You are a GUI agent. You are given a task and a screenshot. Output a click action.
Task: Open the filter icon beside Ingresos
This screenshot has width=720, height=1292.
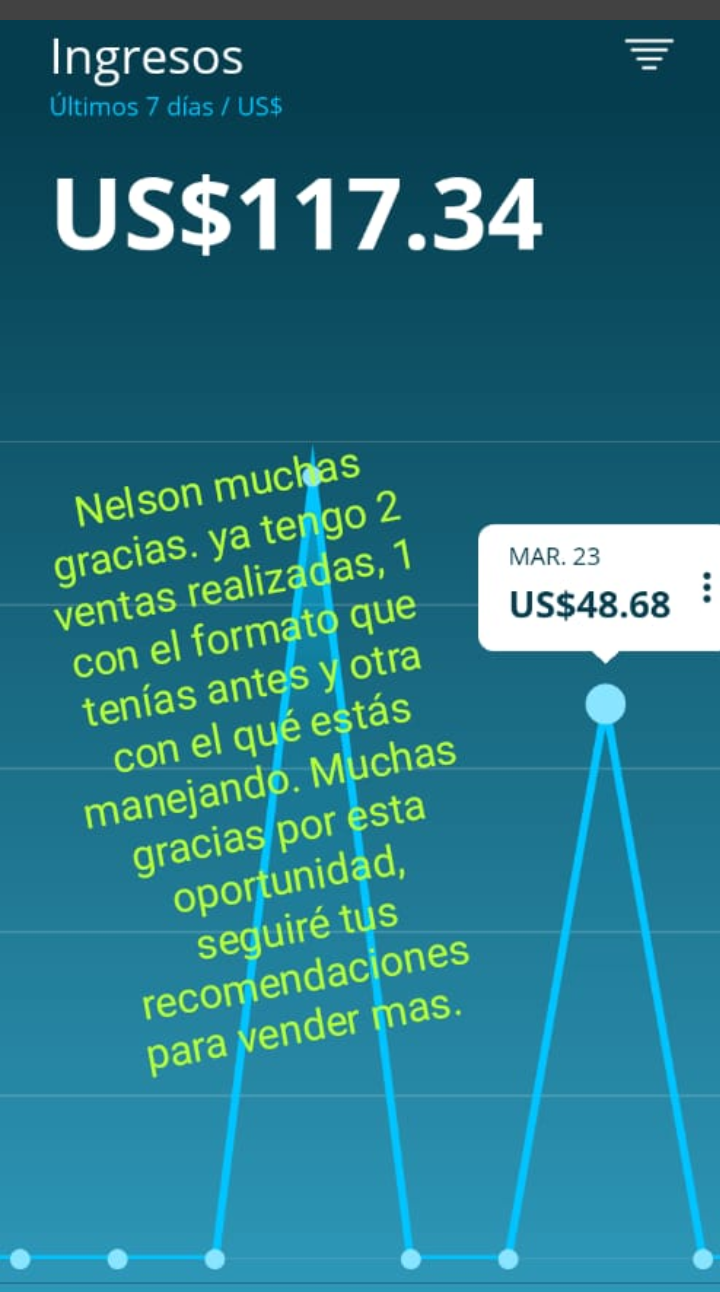click(649, 54)
